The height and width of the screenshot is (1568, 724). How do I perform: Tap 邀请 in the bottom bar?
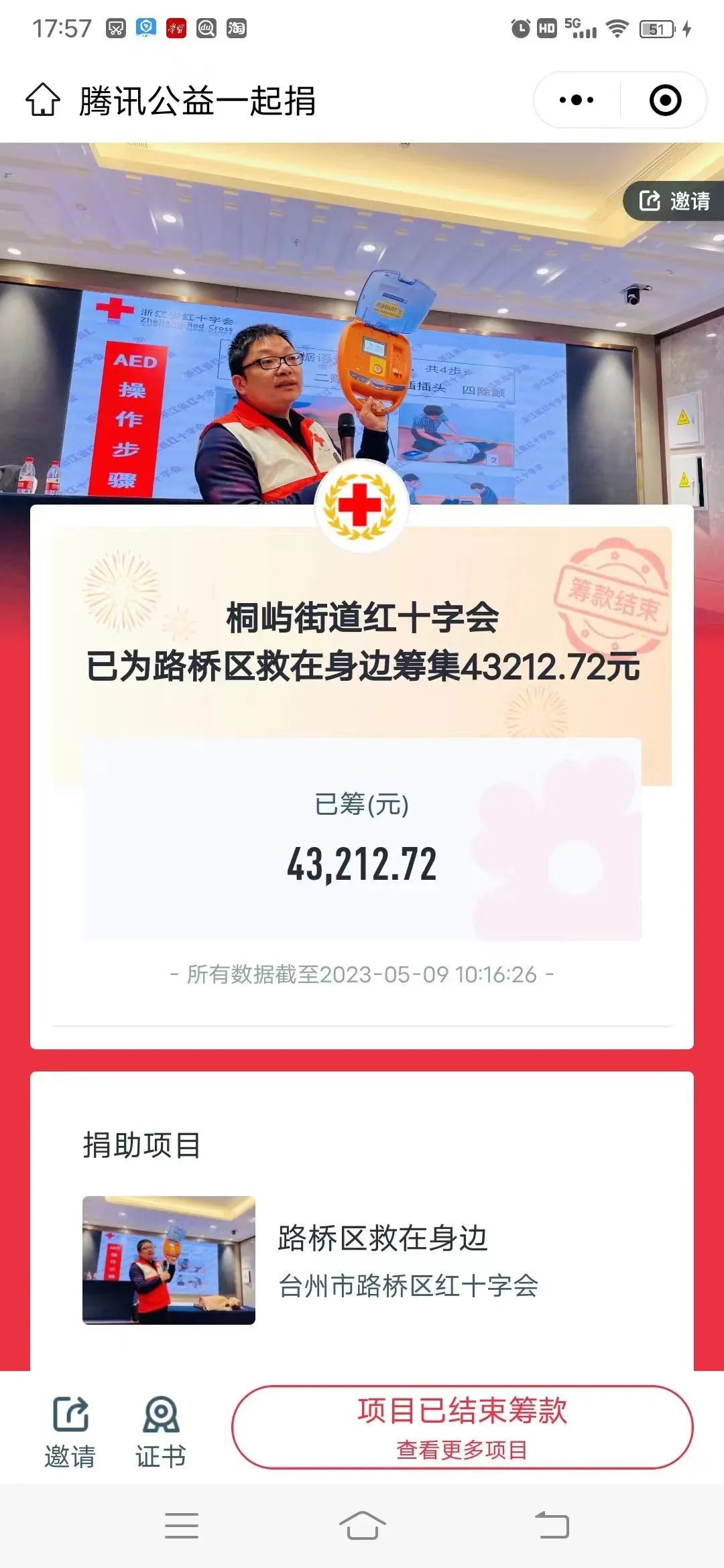70,1431
